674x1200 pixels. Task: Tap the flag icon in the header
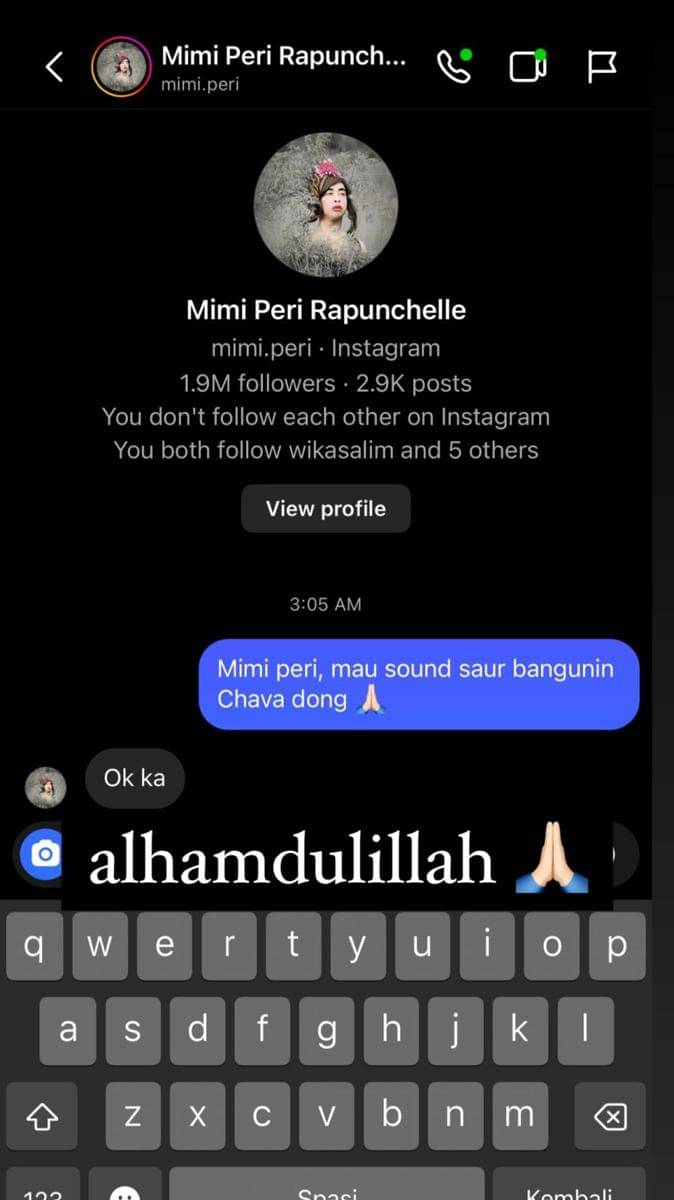(601, 67)
